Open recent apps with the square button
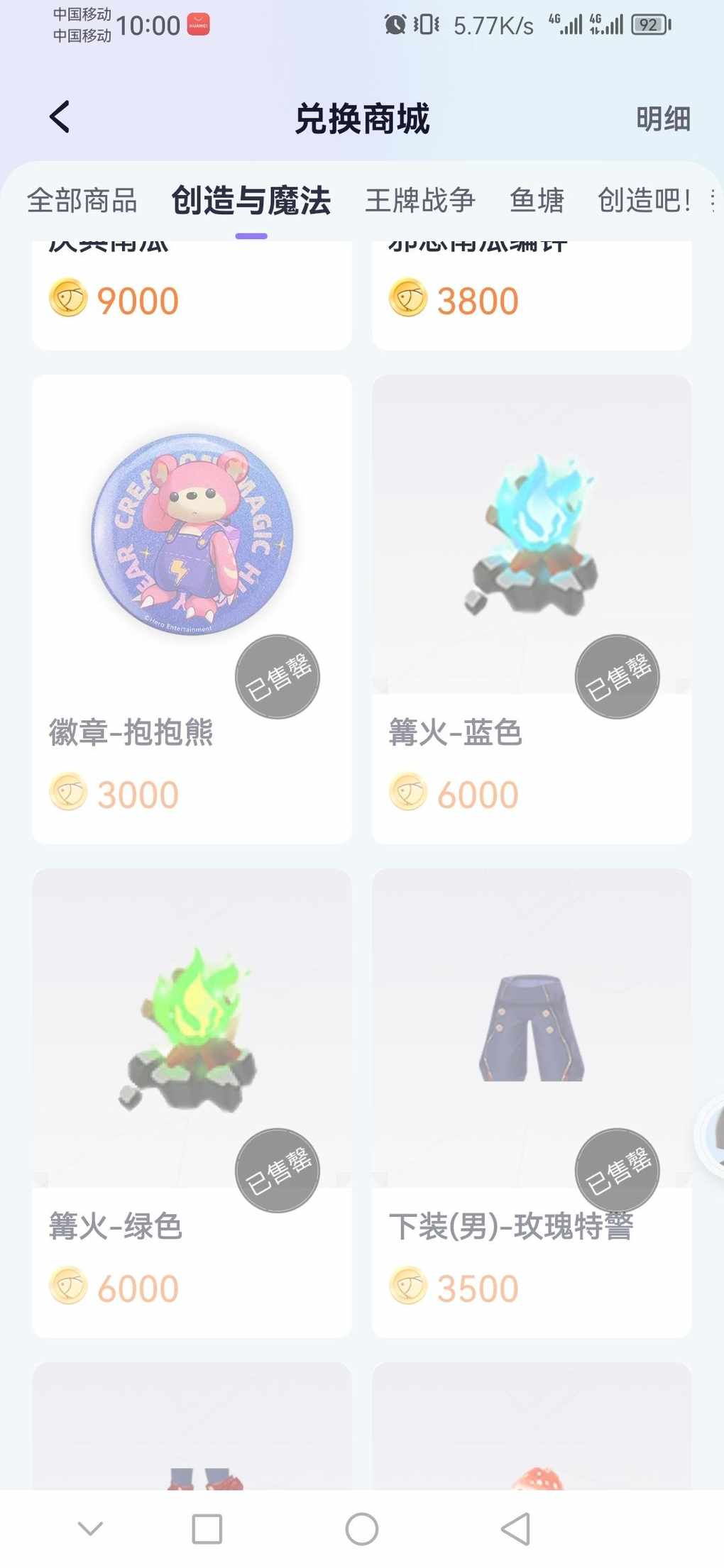The image size is (724, 1568). [207, 1529]
